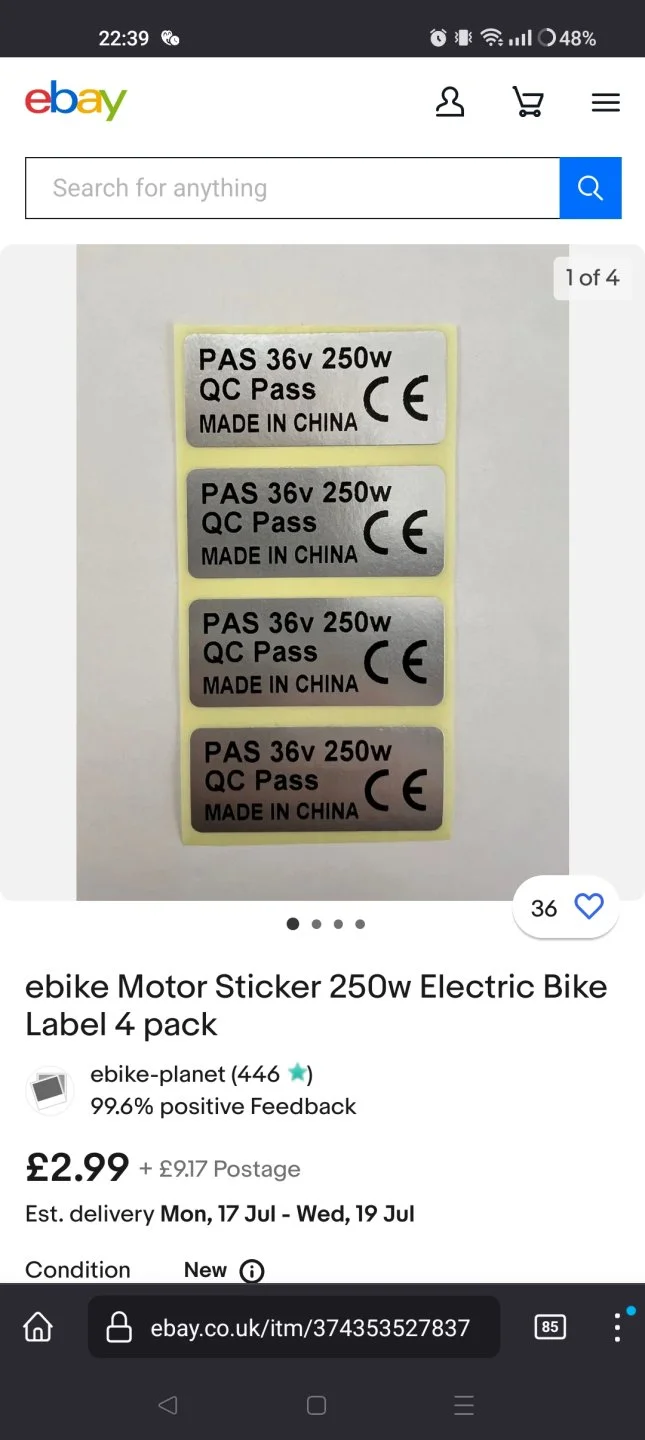The image size is (645, 1440).
Task: Open the eBay hamburger menu
Action: click(x=605, y=102)
